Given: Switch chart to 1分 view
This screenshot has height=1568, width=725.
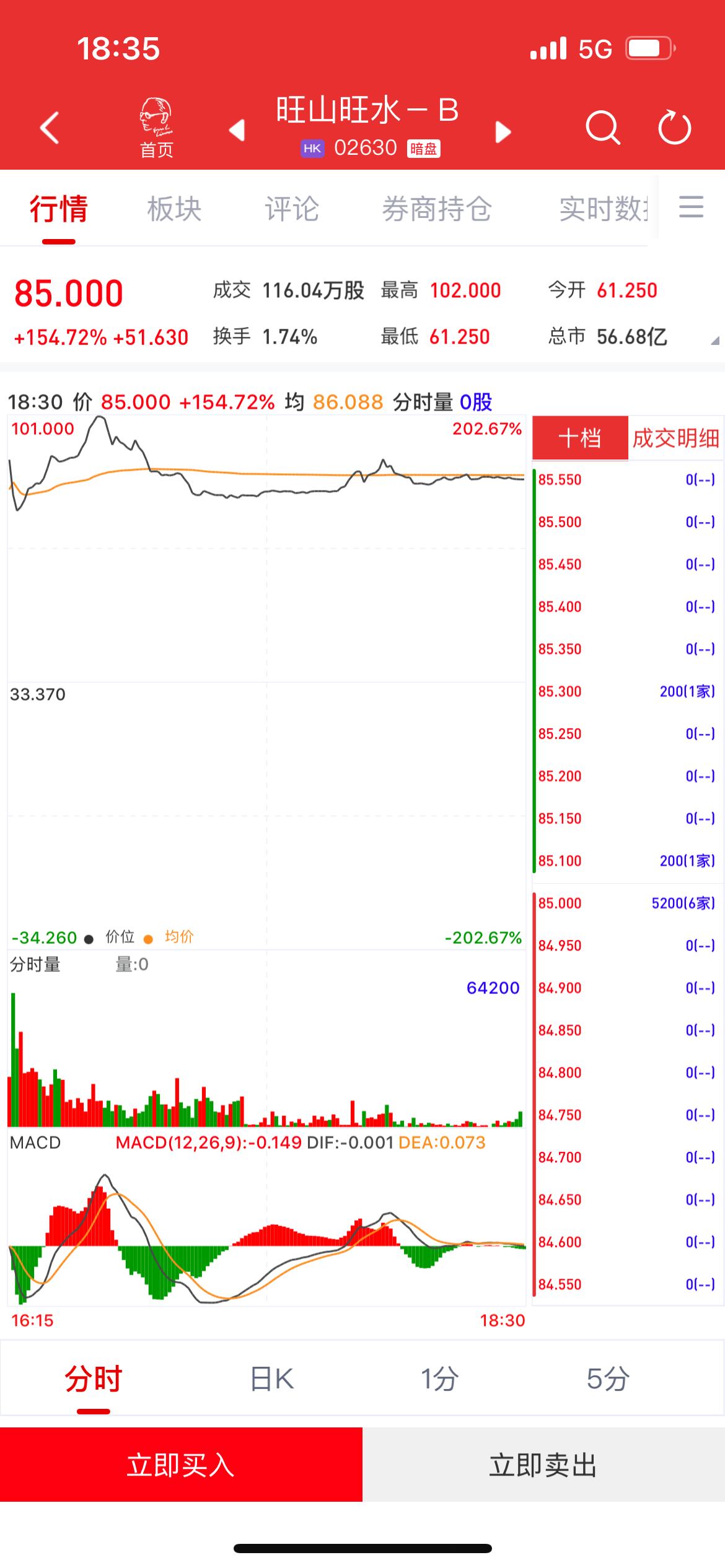Looking at the screenshot, I should 439,1380.
